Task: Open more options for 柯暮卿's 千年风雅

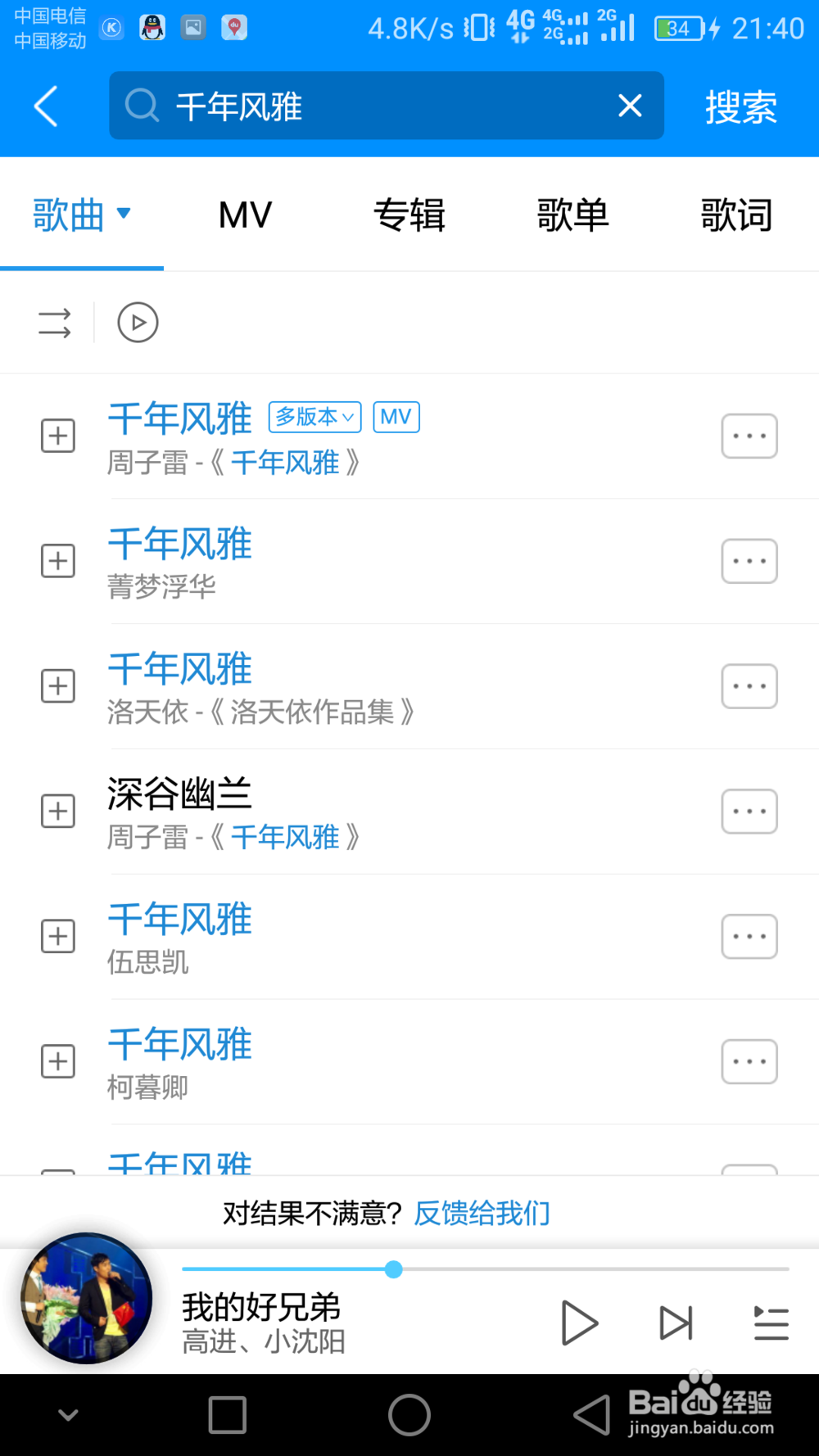Action: [x=749, y=1061]
